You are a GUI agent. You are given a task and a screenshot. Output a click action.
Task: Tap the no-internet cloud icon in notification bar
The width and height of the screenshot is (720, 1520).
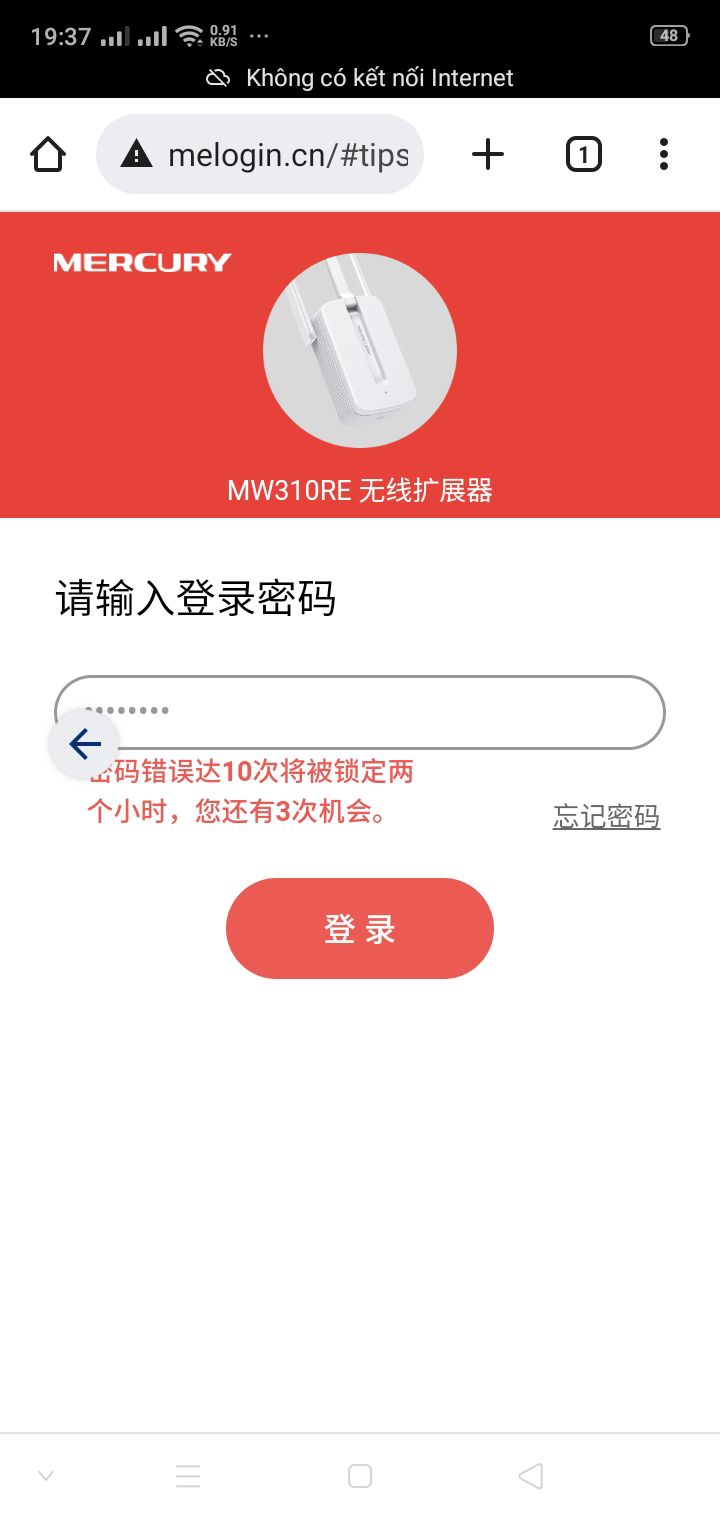[216, 77]
